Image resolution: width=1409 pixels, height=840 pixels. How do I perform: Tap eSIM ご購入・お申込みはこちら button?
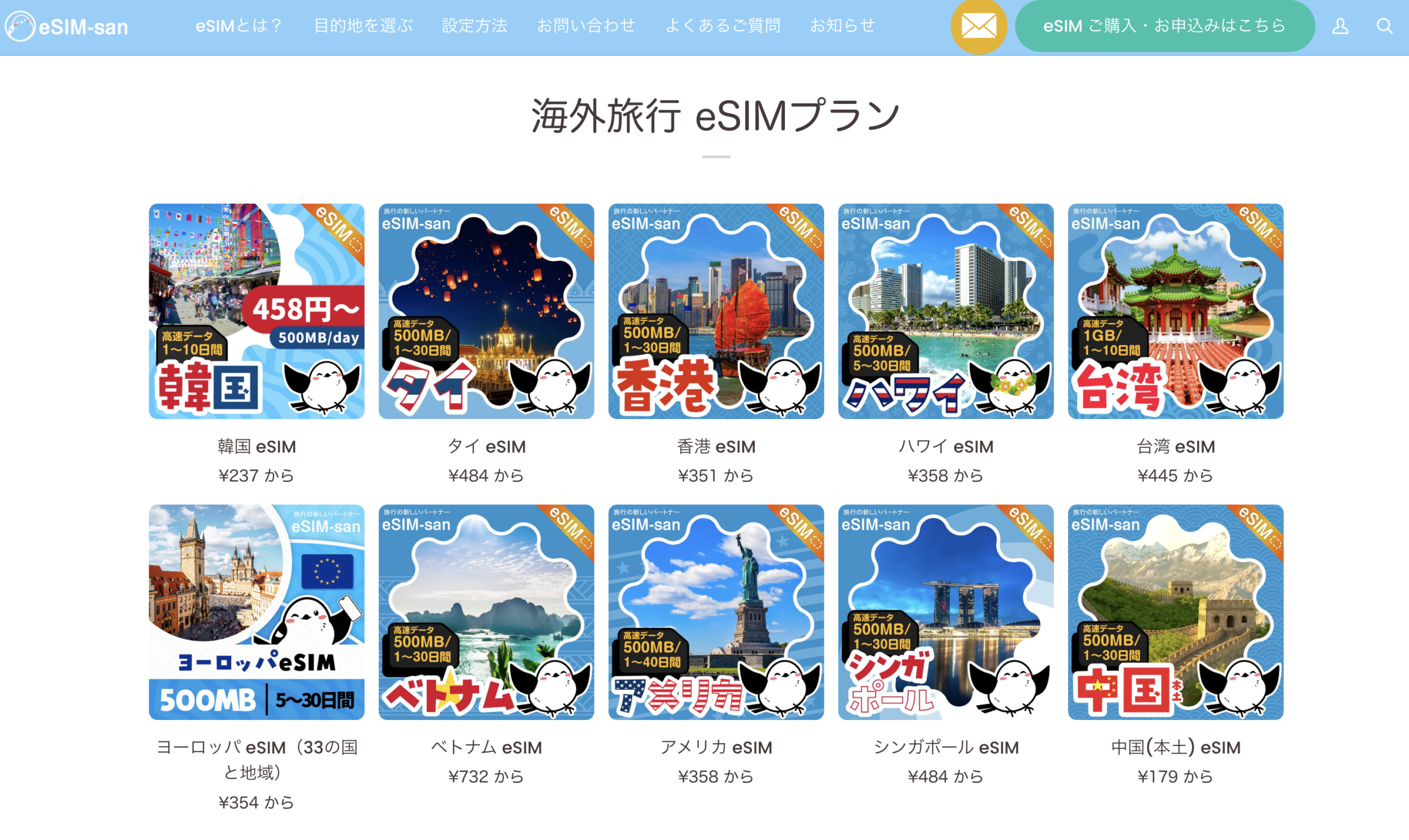(x=1164, y=26)
